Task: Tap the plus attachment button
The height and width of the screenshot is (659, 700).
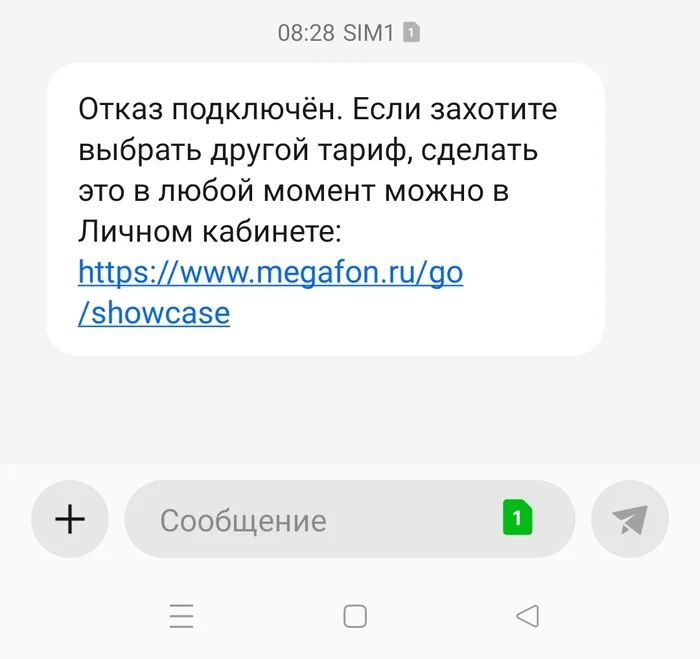Action: coord(70,519)
